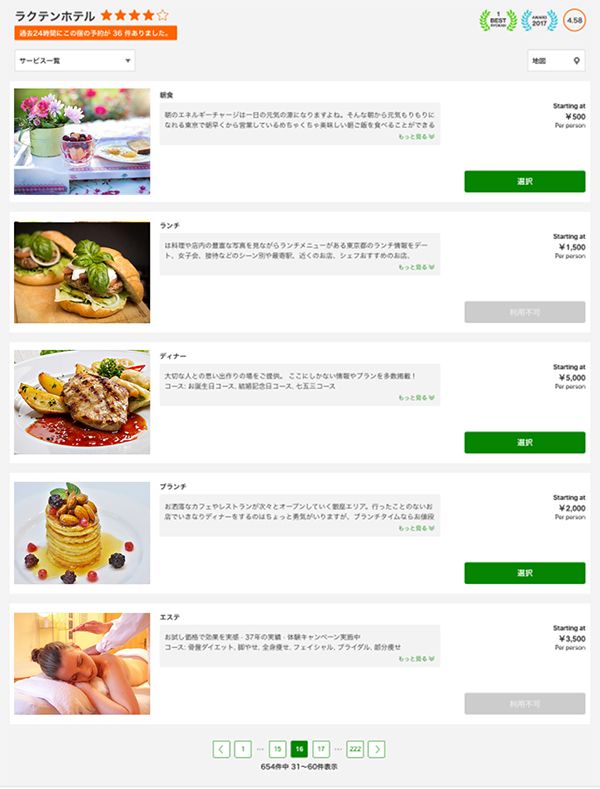This screenshot has height=789, width=600.
Task: Select the 朝食 breakfast service
Action: [524, 181]
